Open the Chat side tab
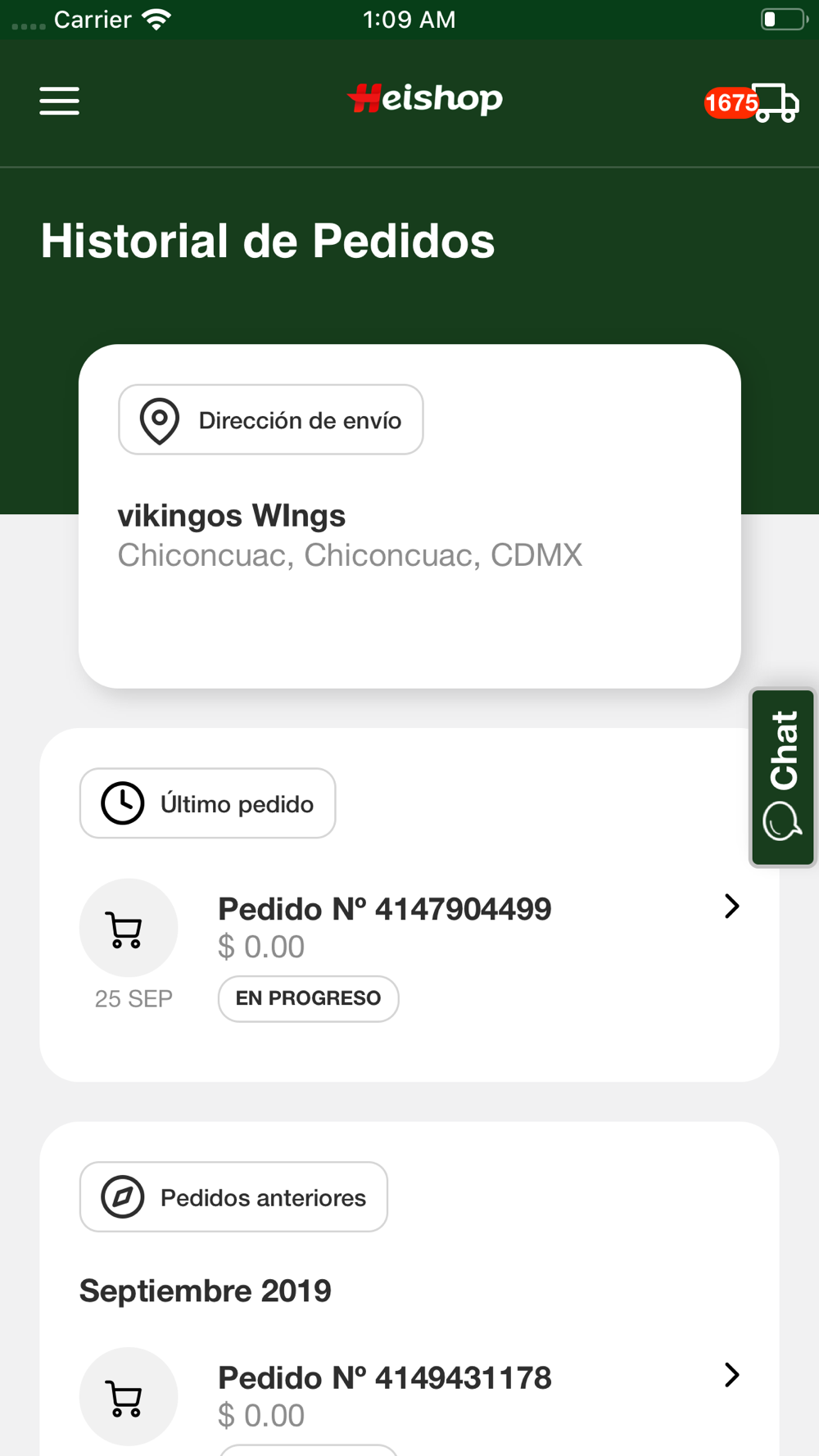This screenshot has height=1456, width=819. click(783, 777)
